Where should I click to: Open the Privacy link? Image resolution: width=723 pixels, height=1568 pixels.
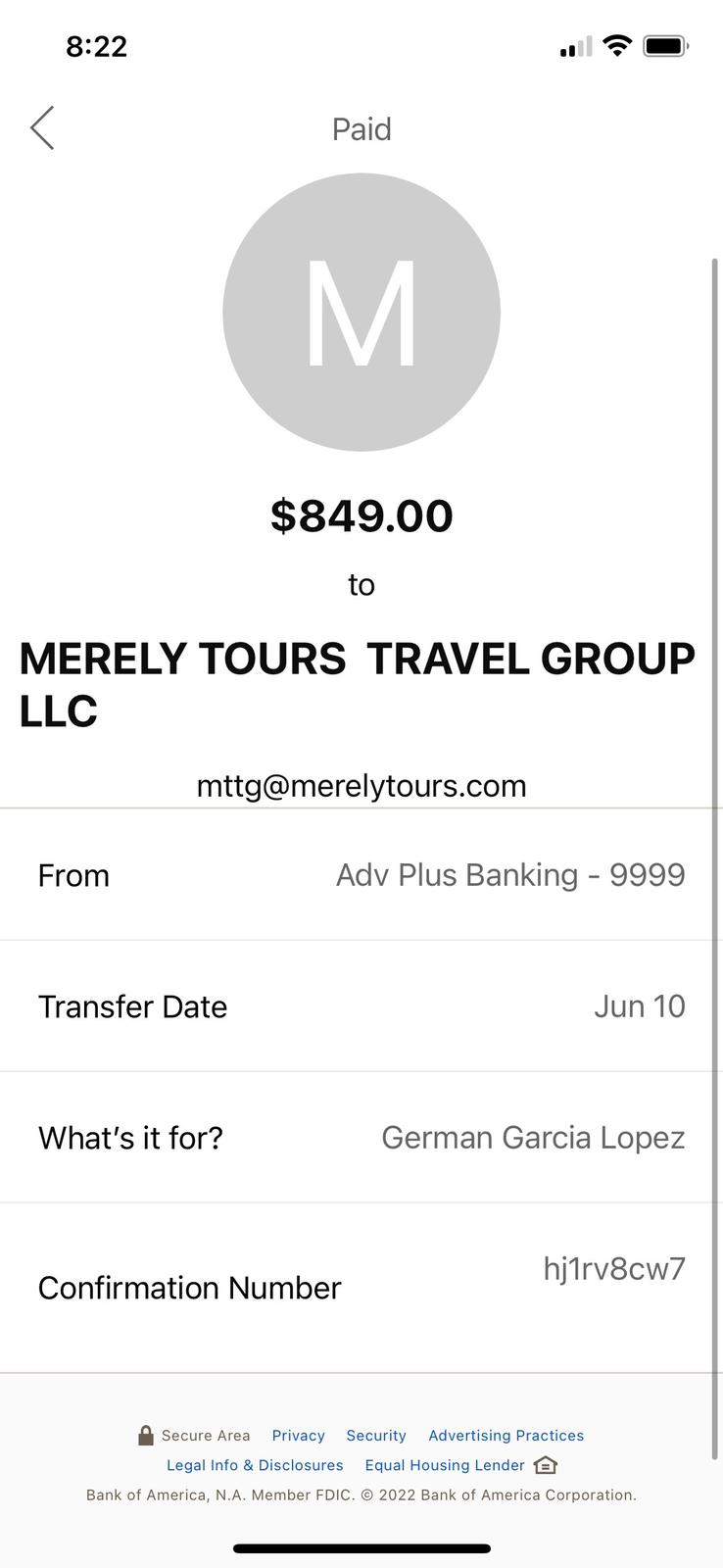pos(298,1435)
